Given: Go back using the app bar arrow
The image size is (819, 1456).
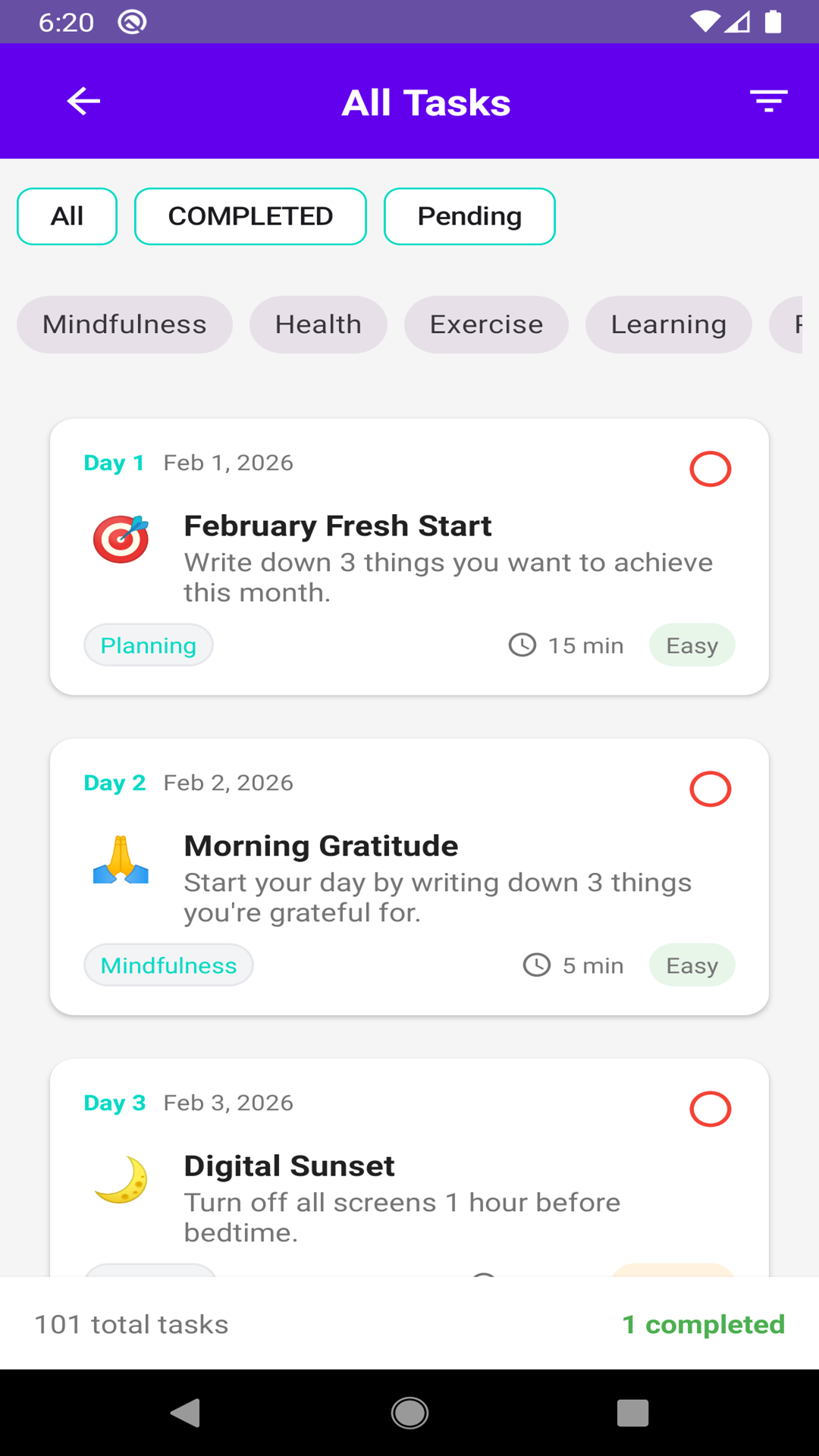Looking at the screenshot, I should [83, 101].
